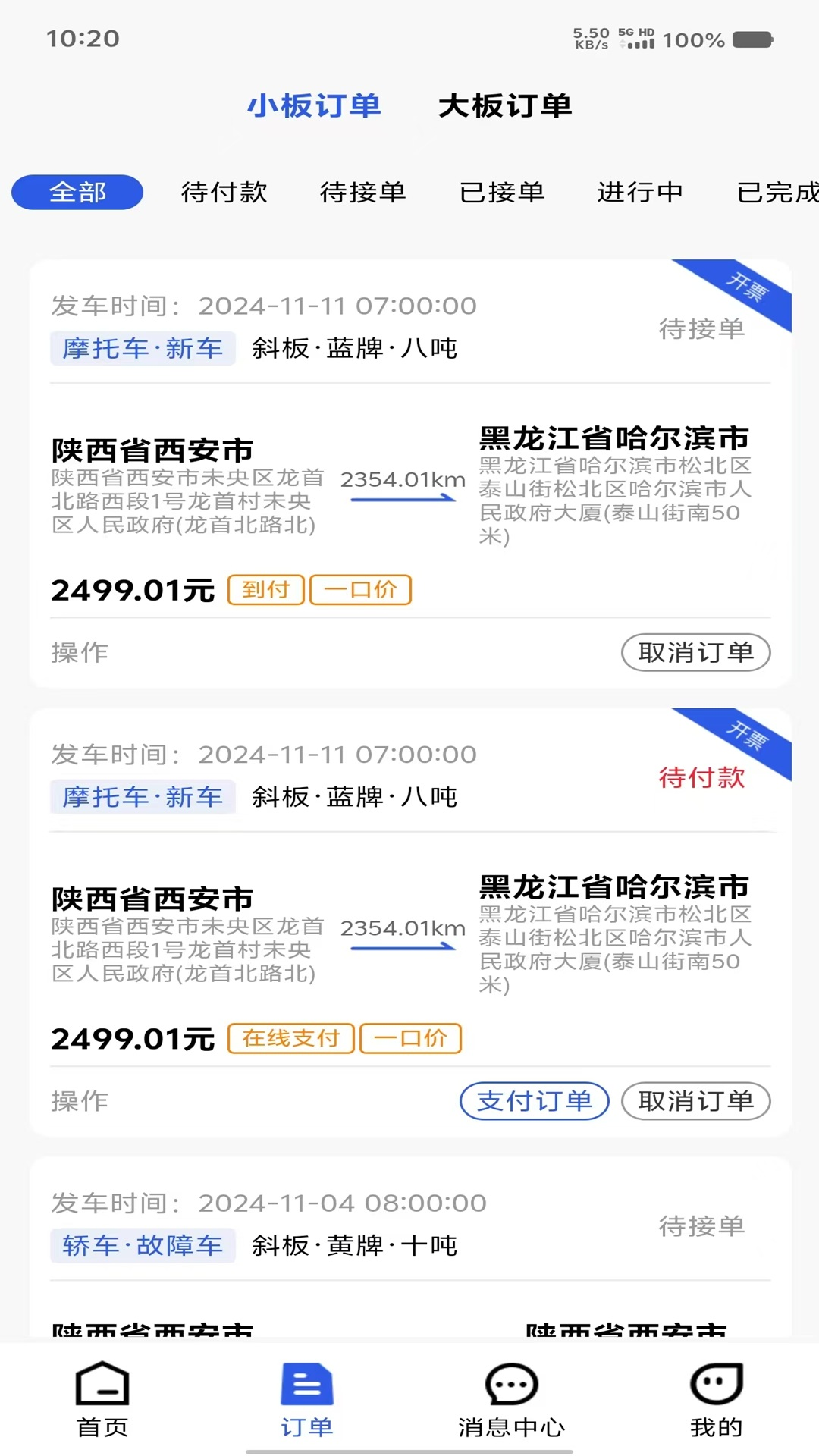The image size is (819, 1456).
Task: Select the 全部 filter option
Action: 77,193
